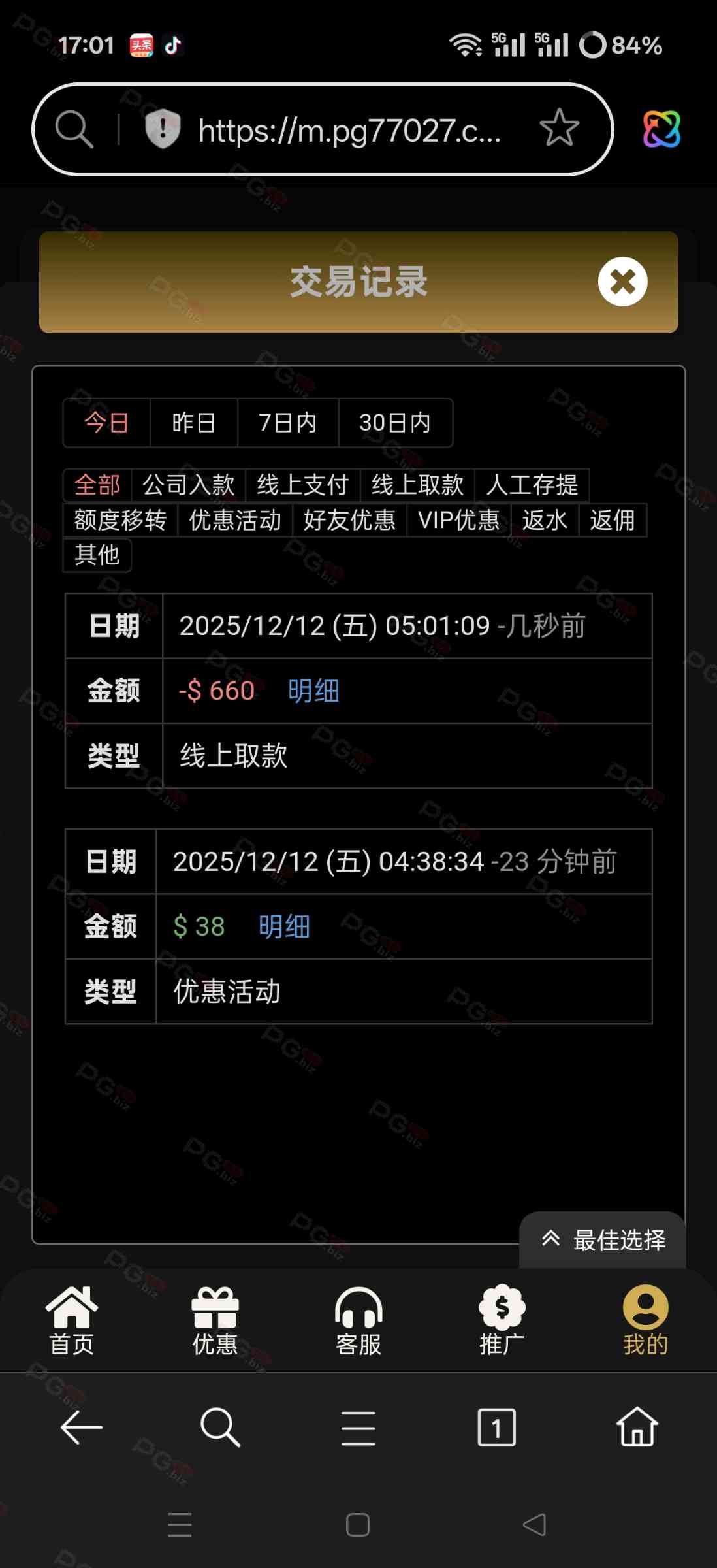Open 明细 for the $38 promotion
The width and height of the screenshot is (717, 1568).
[284, 926]
